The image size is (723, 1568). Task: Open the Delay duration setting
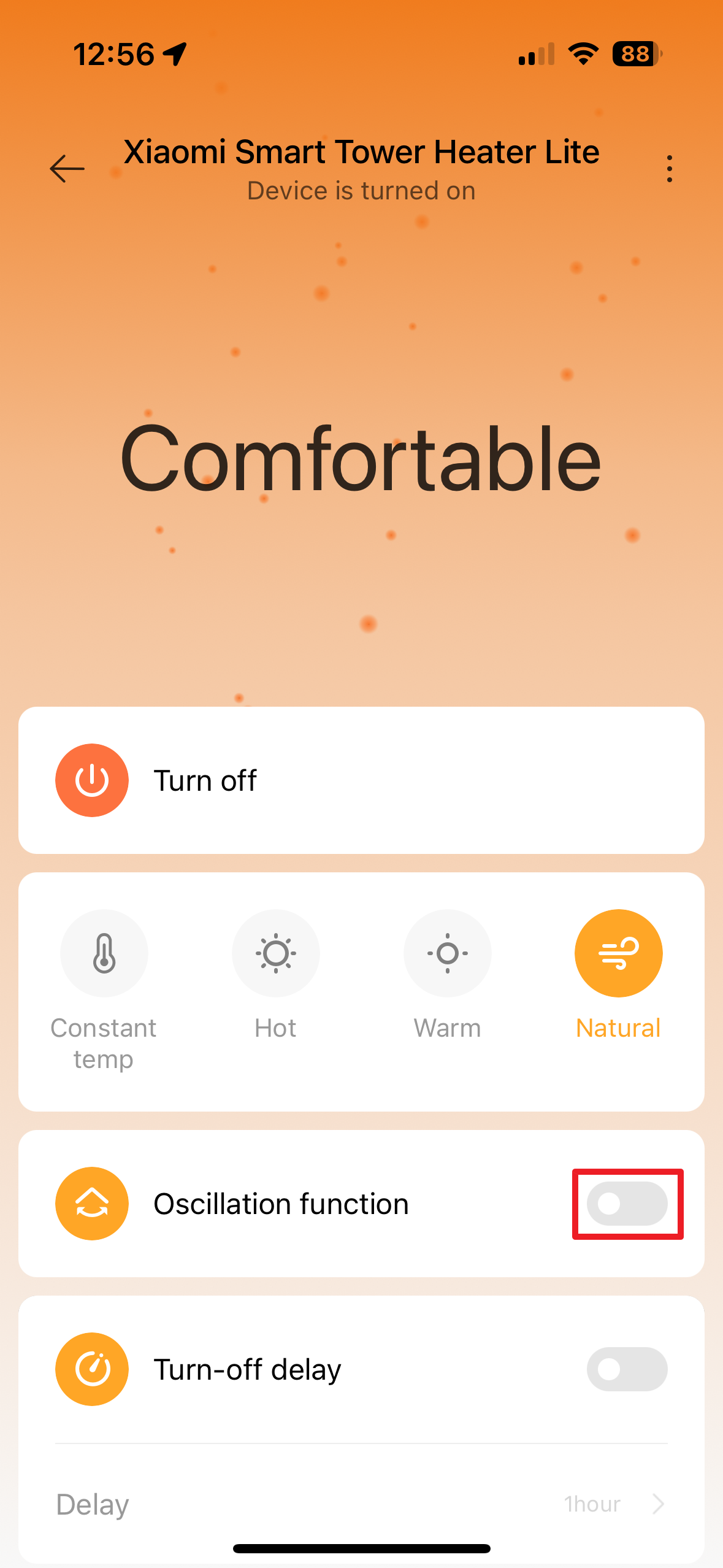pyautogui.click(x=613, y=1504)
